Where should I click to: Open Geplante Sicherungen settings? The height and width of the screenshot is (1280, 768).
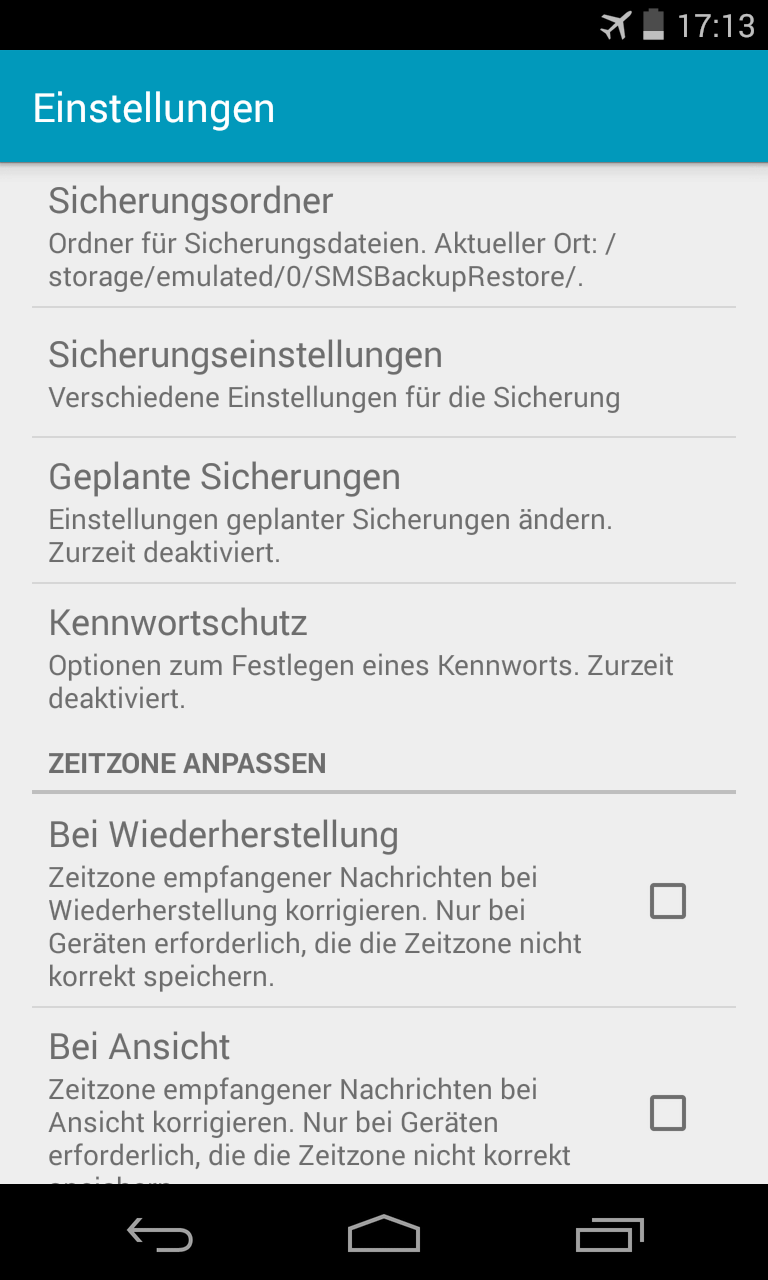coord(383,511)
